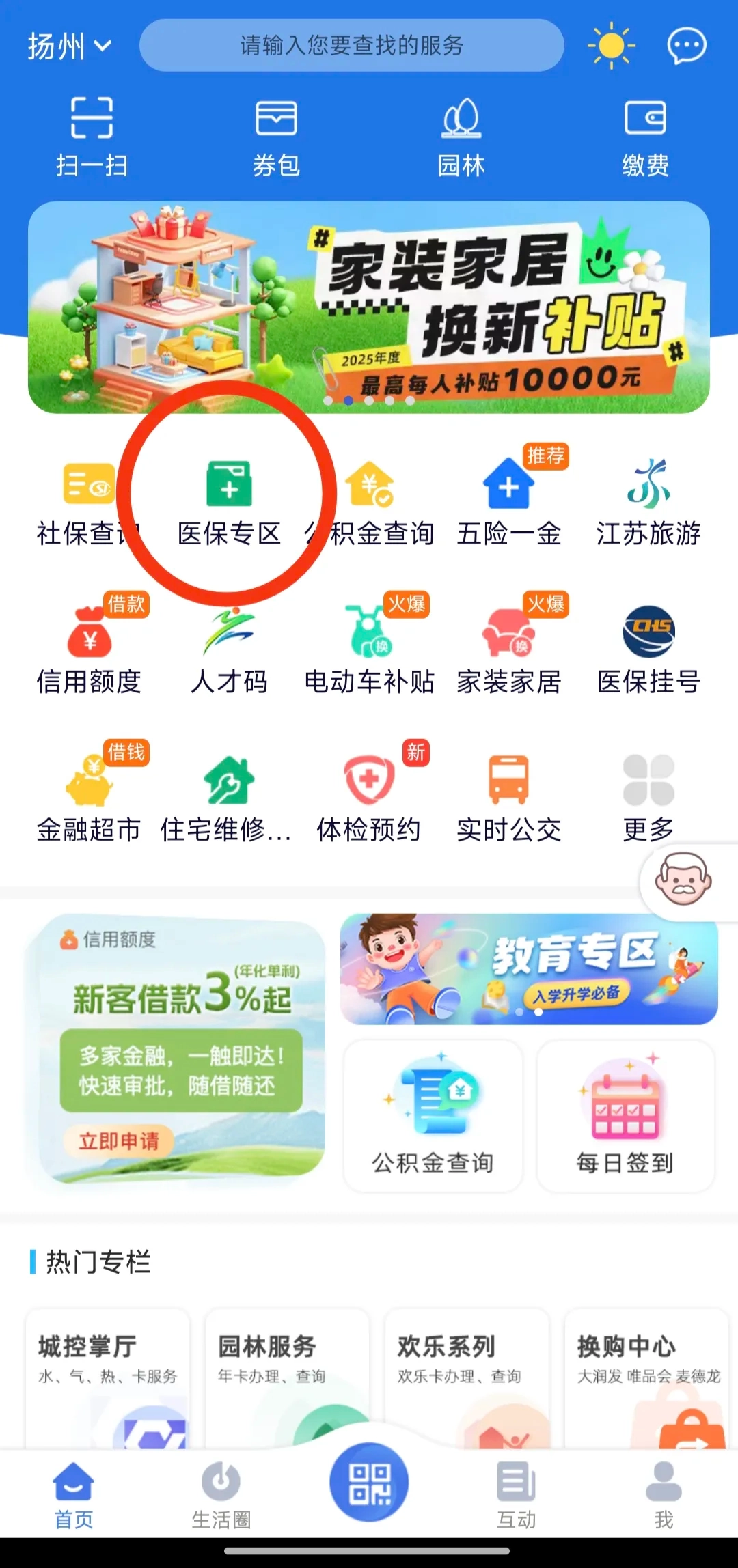Open the 每日签到 card
Viewport: 738px width, 1568px height.
click(x=625, y=1117)
